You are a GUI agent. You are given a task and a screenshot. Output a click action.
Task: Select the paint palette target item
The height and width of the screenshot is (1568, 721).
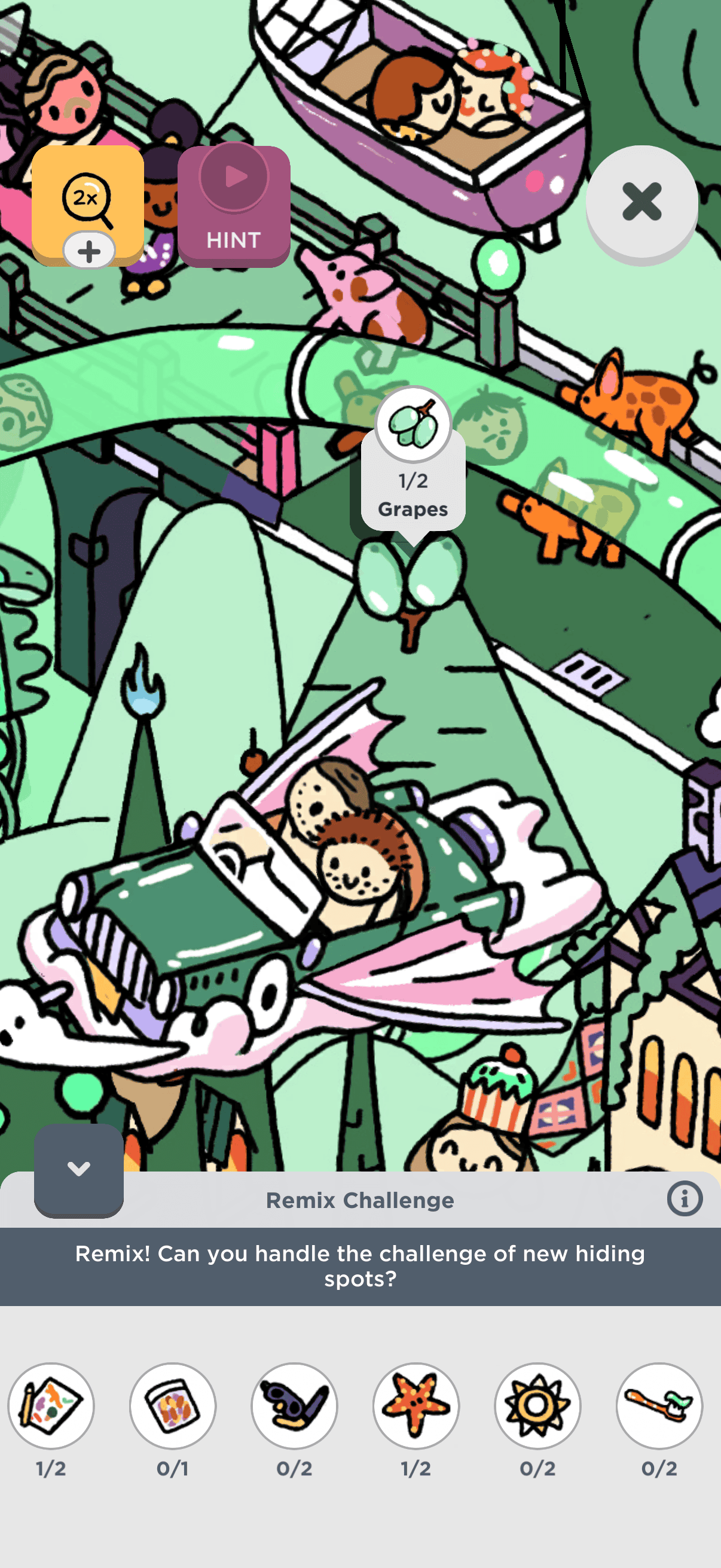tap(51, 1405)
